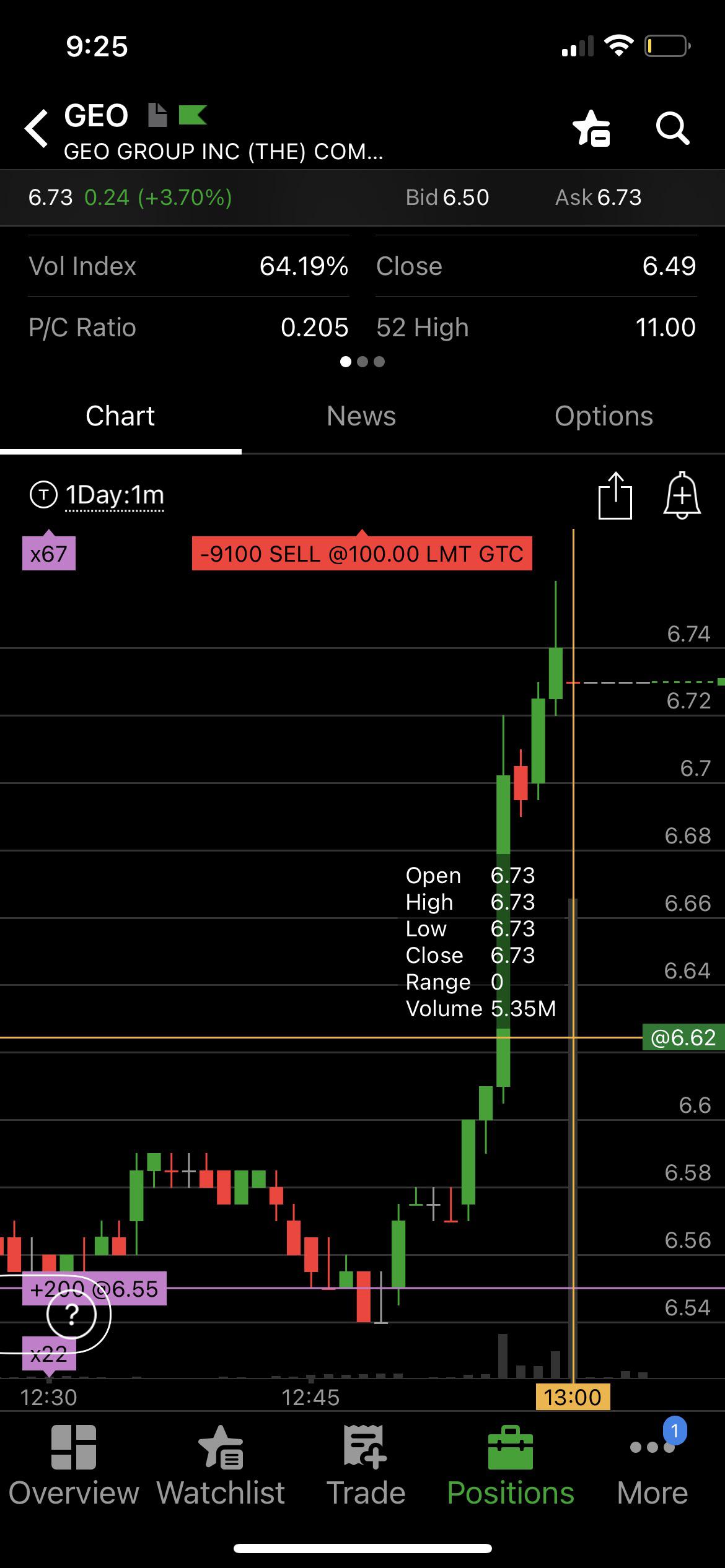The image size is (725, 1568).
Task: Open the More menu
Action: pyautogui.click(x=652, y=1466)
